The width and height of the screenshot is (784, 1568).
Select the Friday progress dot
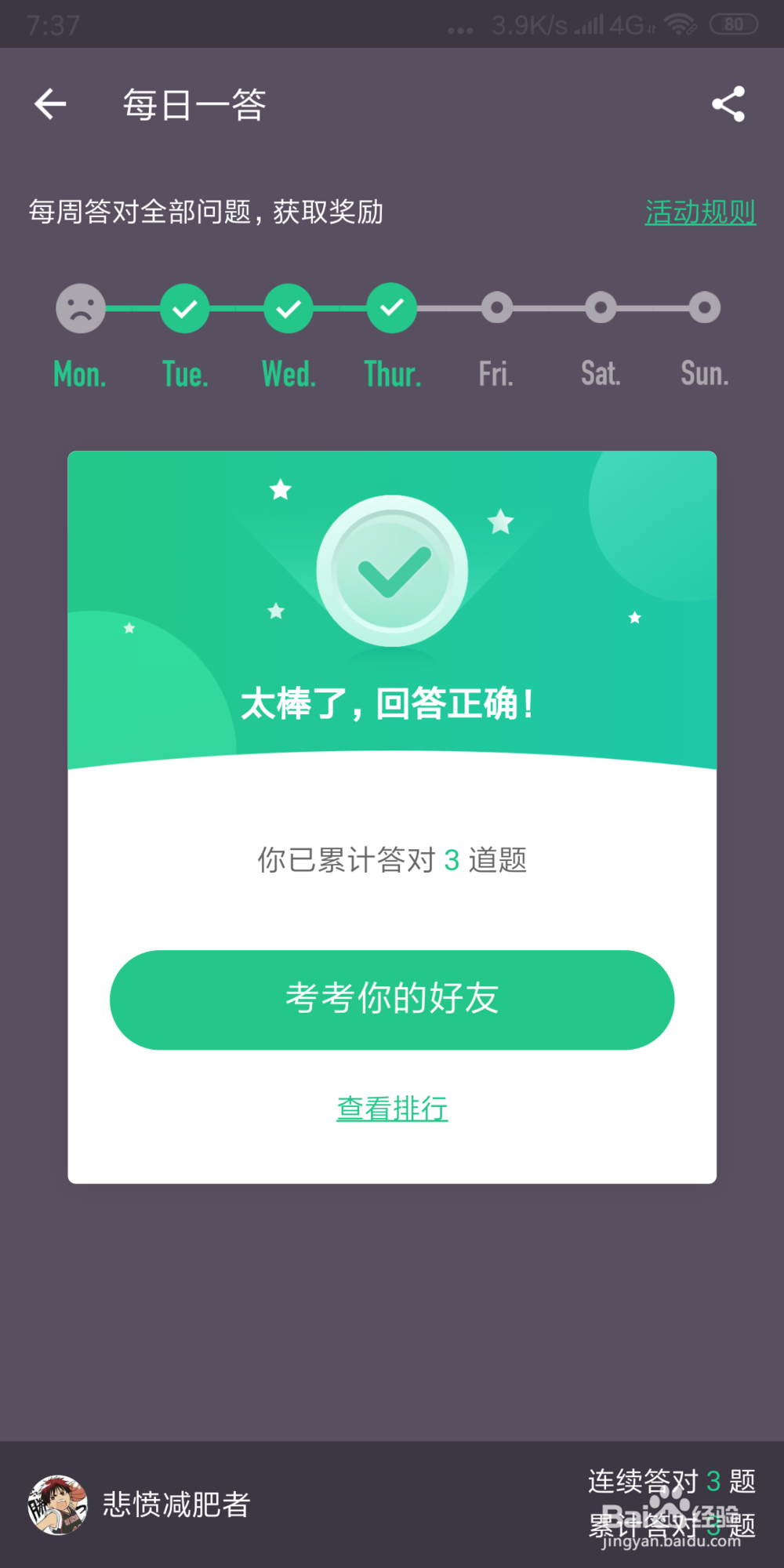tap(495, 308)
